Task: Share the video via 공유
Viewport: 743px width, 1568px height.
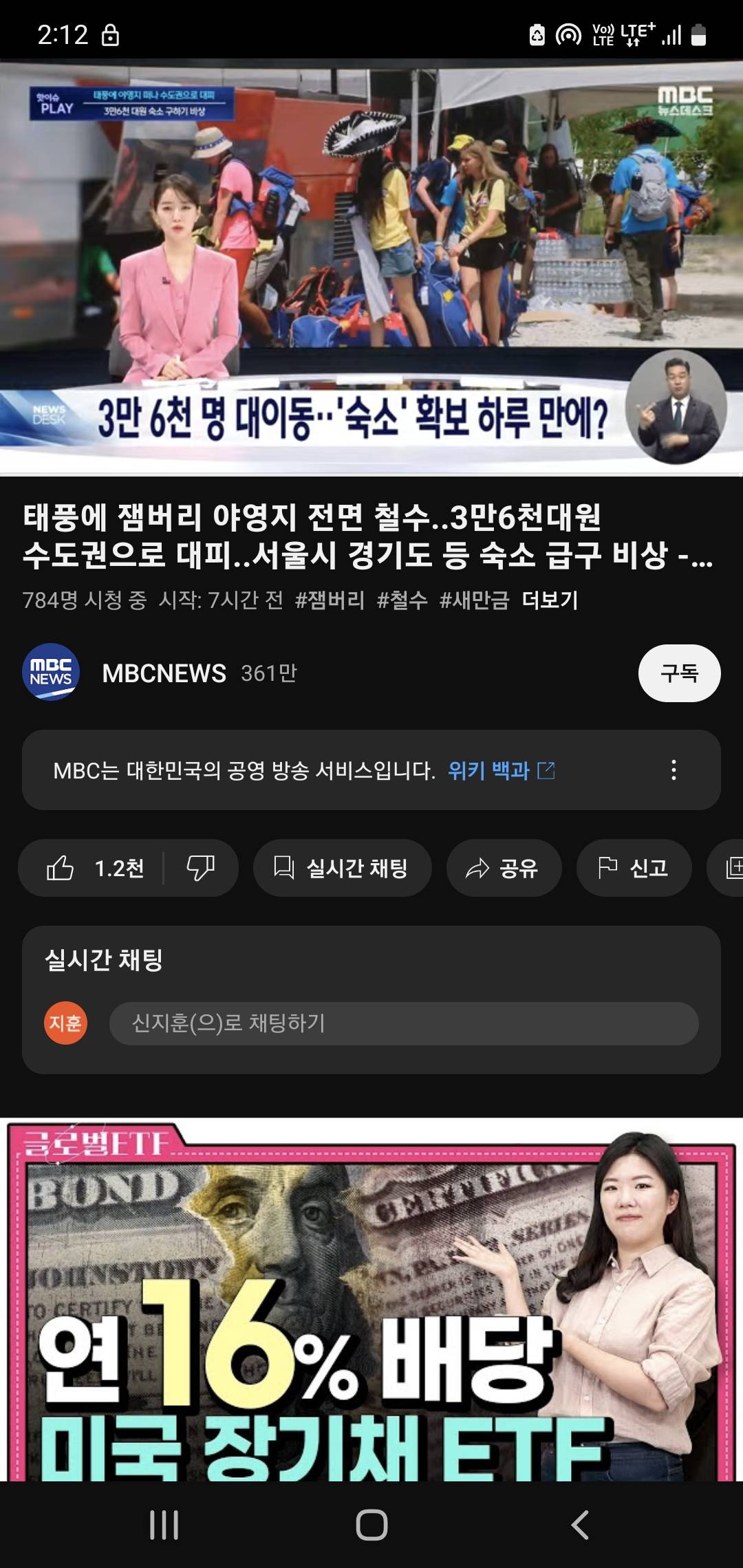Action: pyautogui.click(x=504, y=868)
